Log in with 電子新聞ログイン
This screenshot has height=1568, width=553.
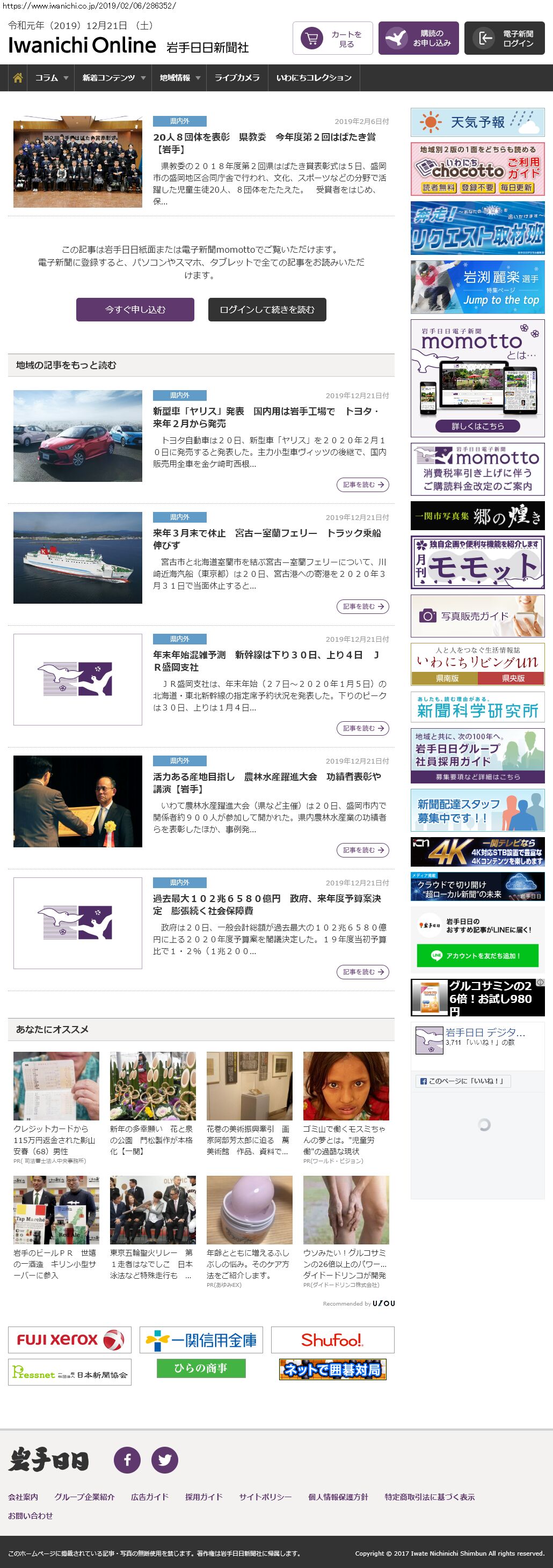click(x=504, y=38)
